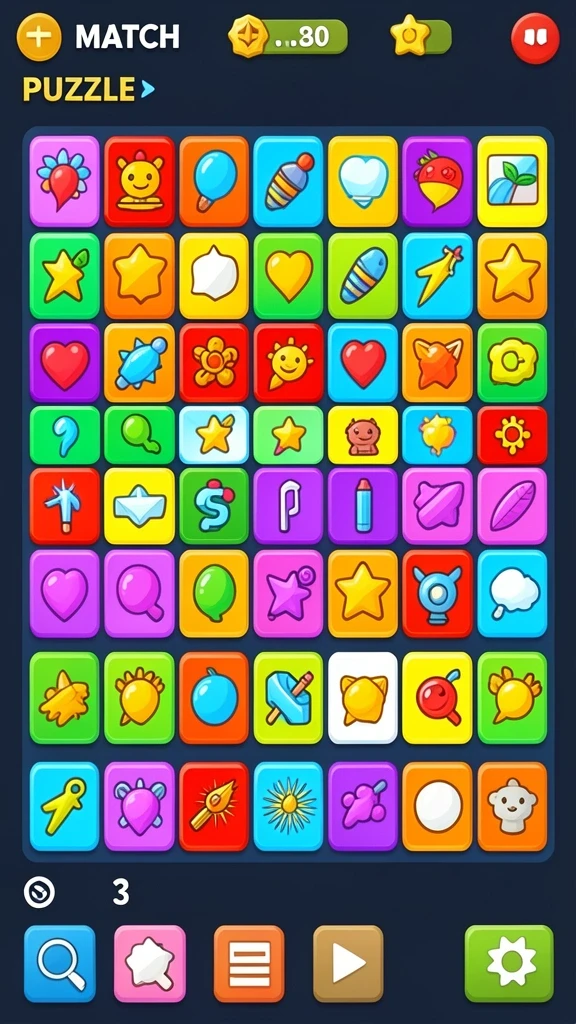This screenshot has width=576, height=1024.
Task: Select the landscape picture on yellow tile
Action: [512, 181]
